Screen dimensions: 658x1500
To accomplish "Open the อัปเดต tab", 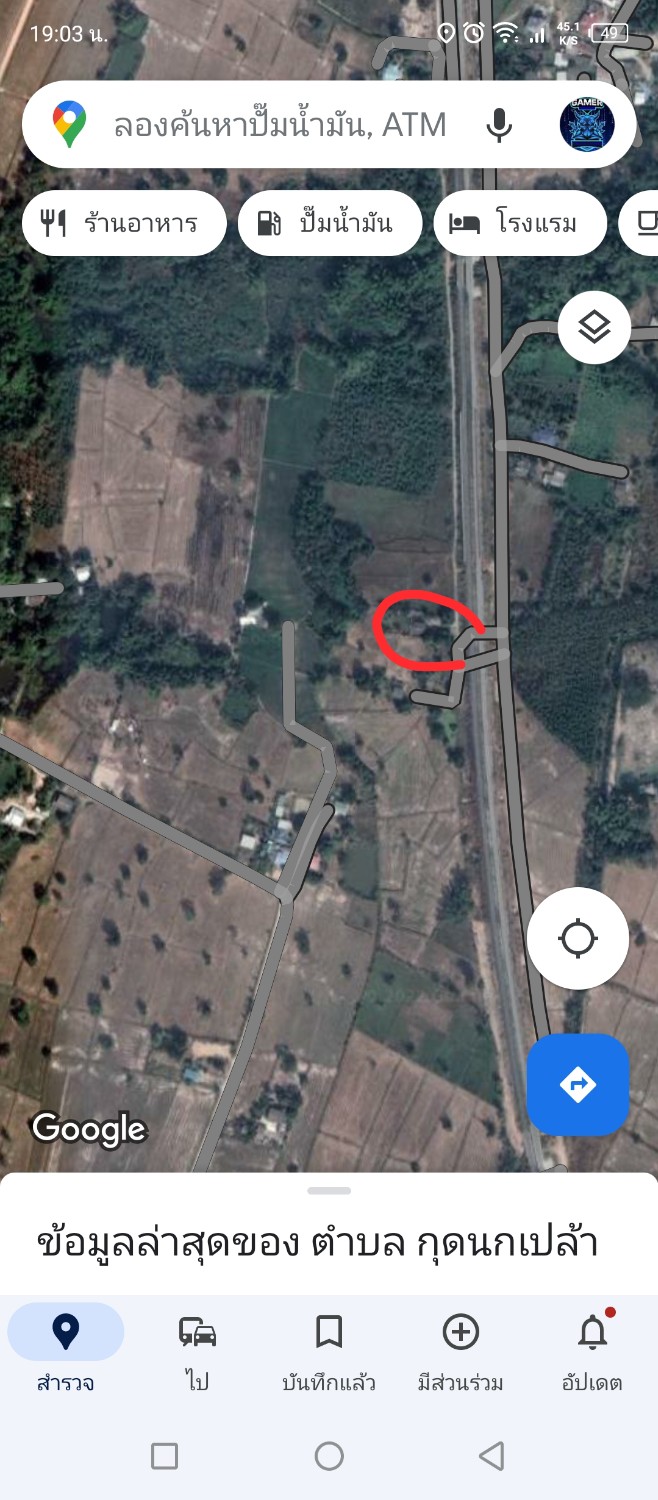I will [592, 1351].
